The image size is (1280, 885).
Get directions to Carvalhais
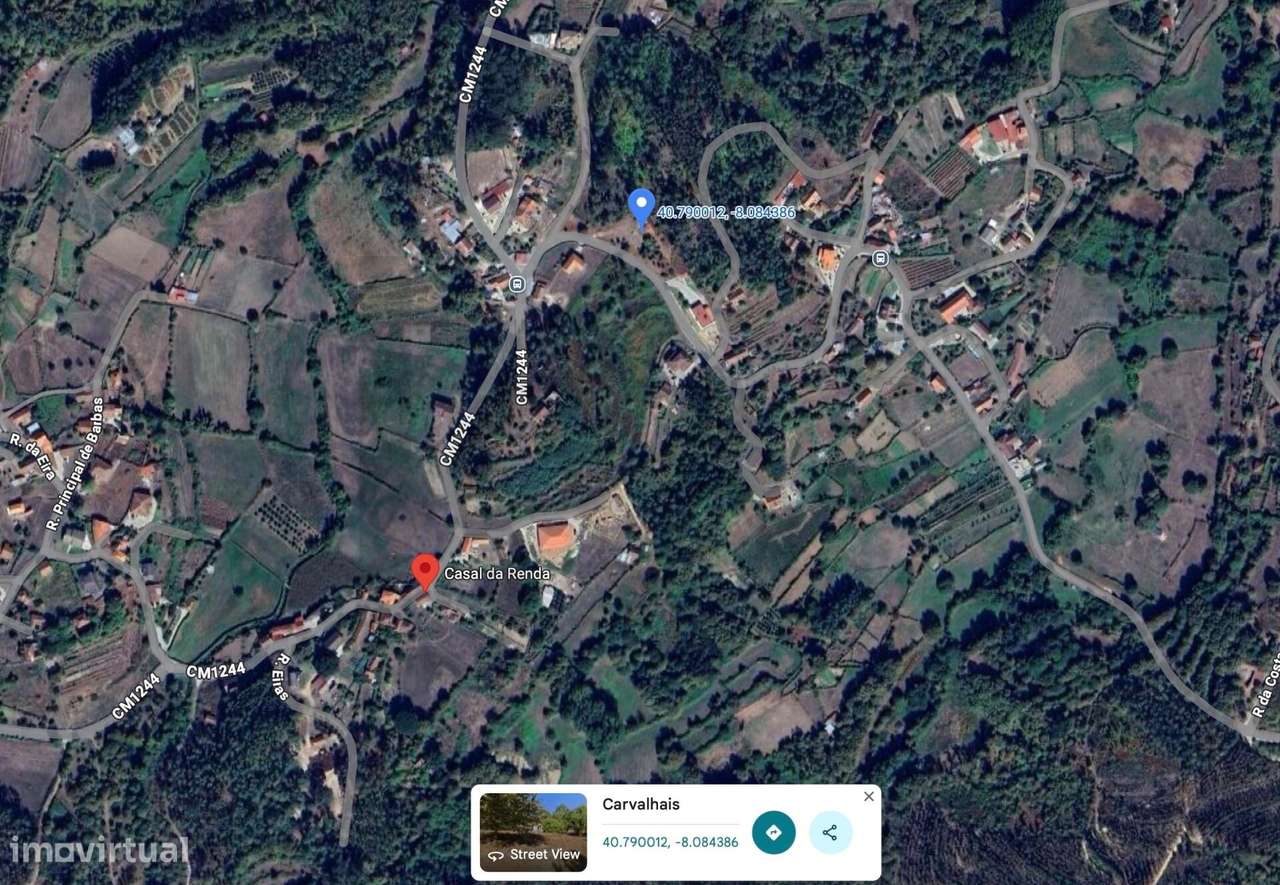tap(773, 832)
